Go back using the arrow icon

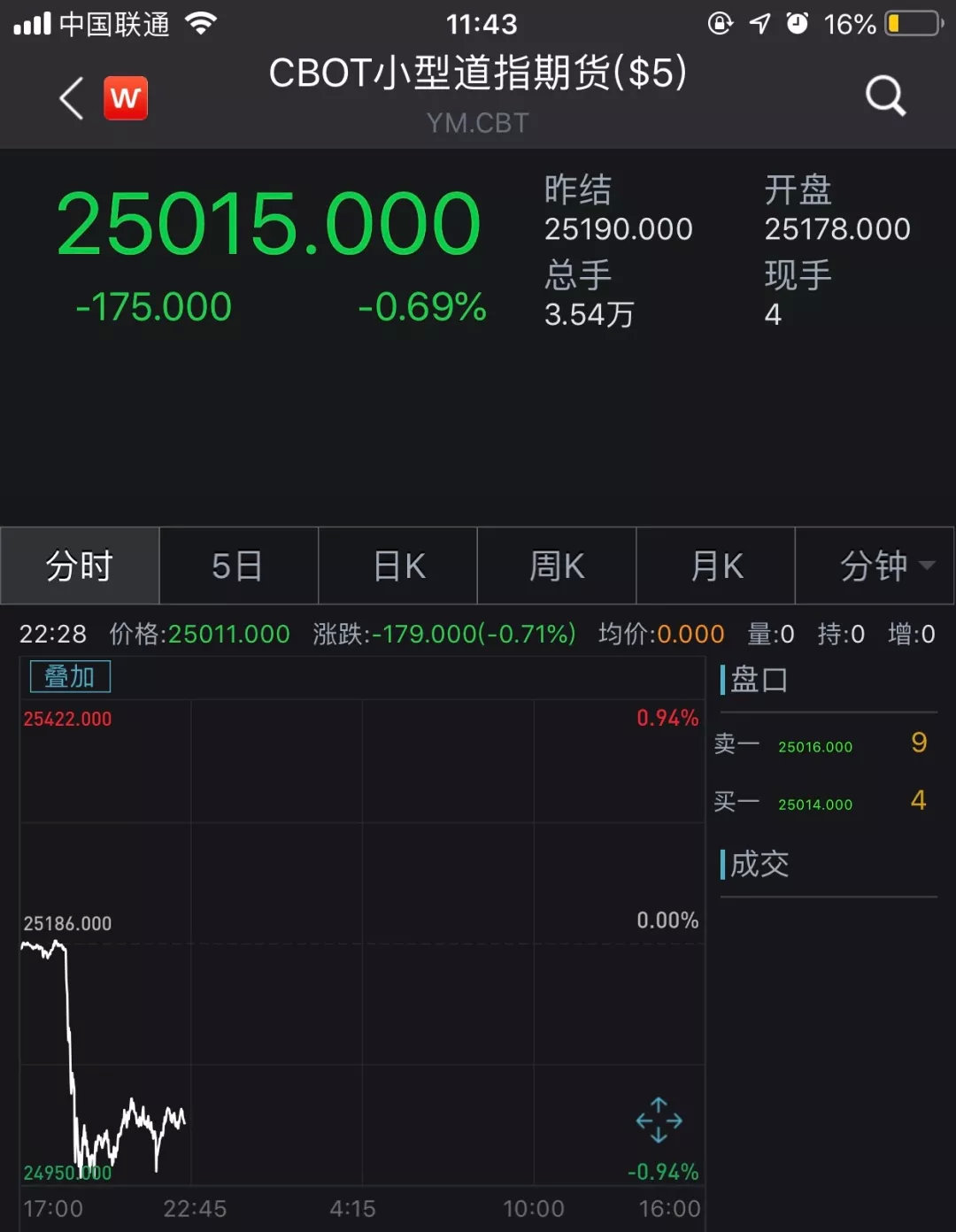point(72,97)
